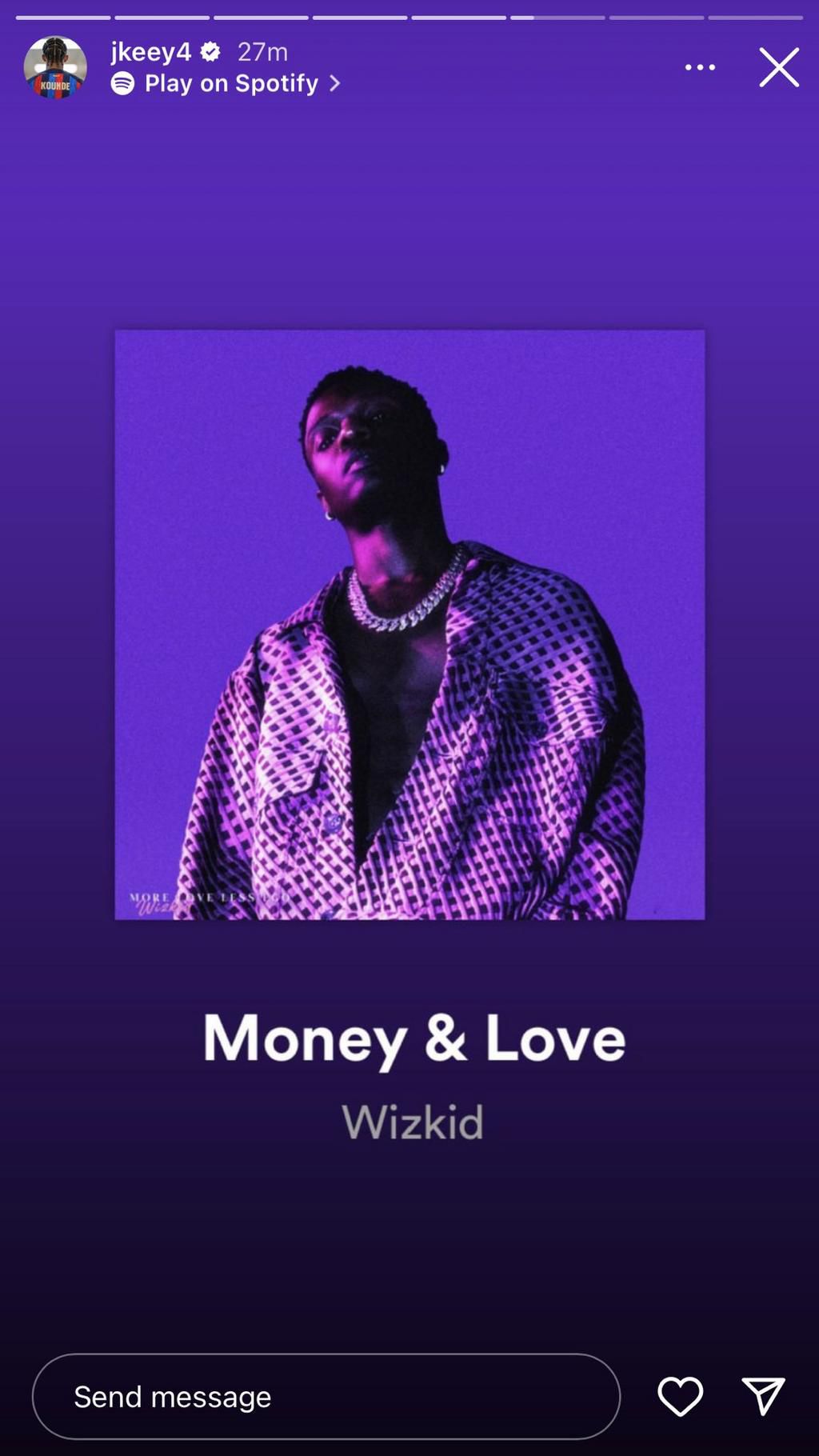The width and height of the screenshot is (819, 1456).
Task: Open the three-dot story options menu
Action: pos(700,67)
